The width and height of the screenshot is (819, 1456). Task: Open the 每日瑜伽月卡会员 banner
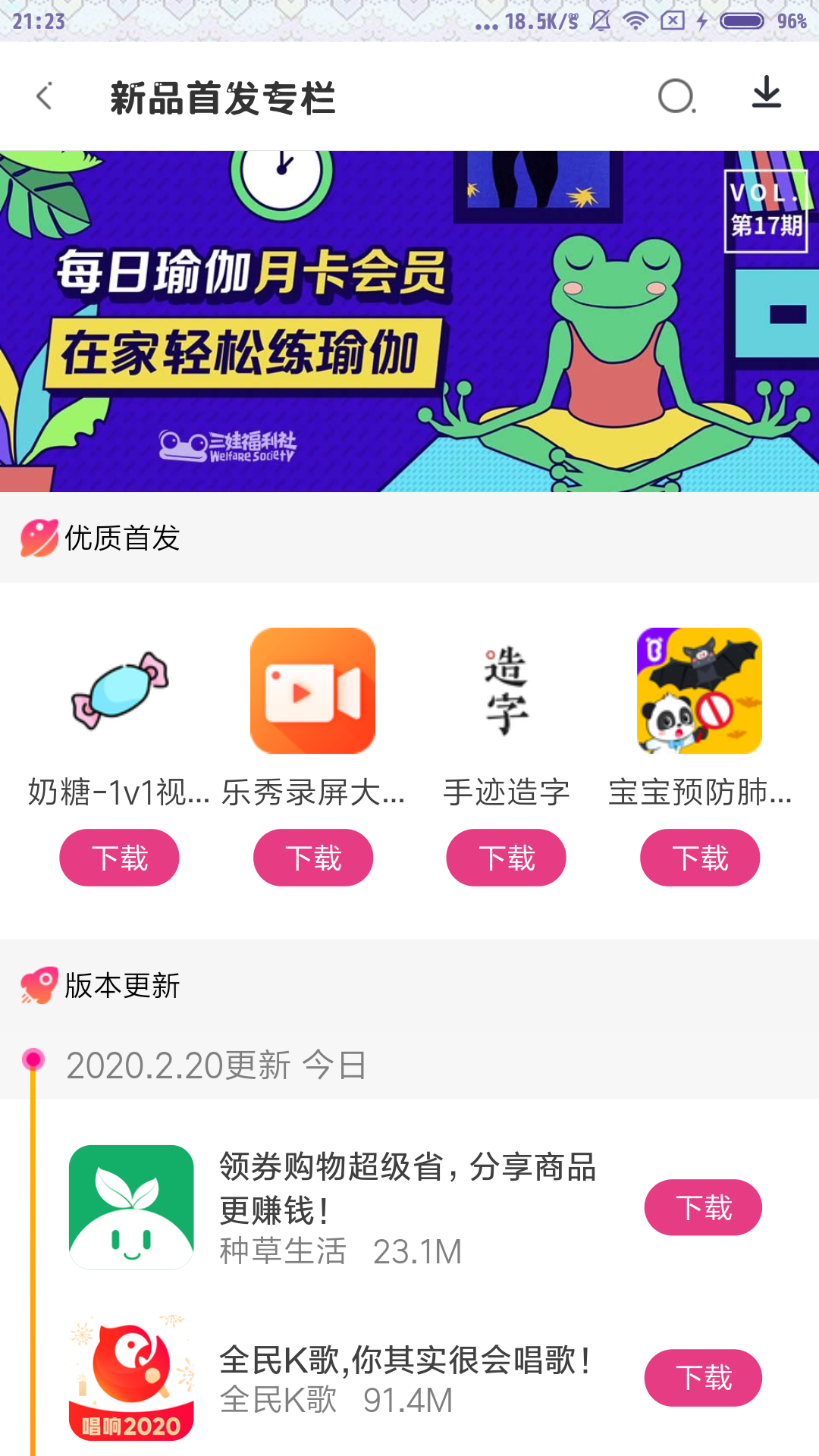(x=409, y=322)
